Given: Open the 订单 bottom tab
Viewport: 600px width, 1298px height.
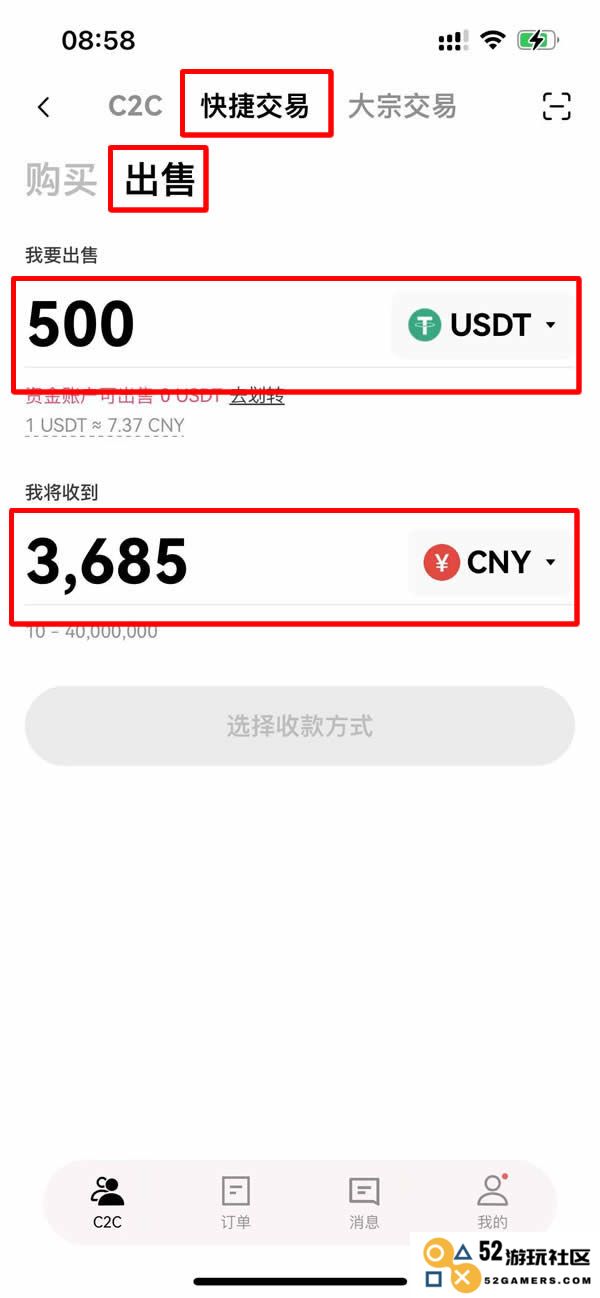Looking at the screenshot, I should click(x=235, y=1201).
